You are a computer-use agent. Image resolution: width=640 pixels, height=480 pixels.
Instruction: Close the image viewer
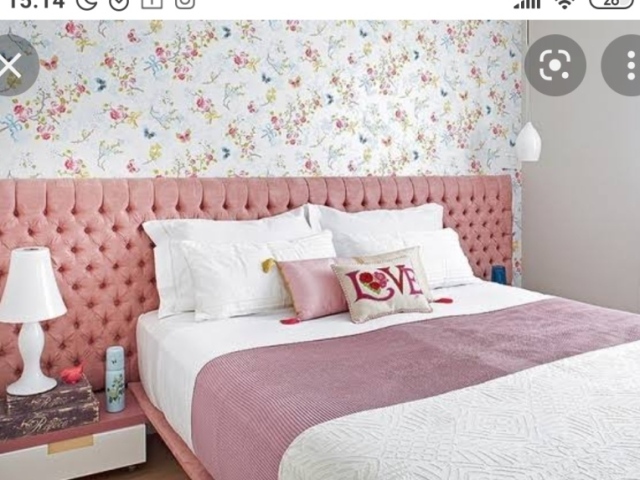[x=10, y=66]
